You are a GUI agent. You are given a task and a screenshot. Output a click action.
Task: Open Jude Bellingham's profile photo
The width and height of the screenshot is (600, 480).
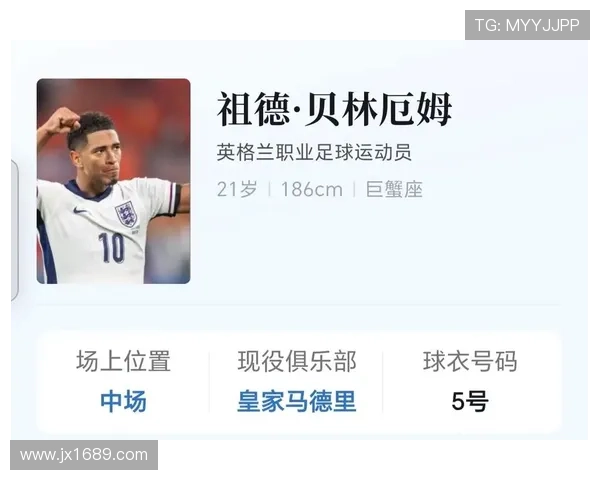point(113,181)
